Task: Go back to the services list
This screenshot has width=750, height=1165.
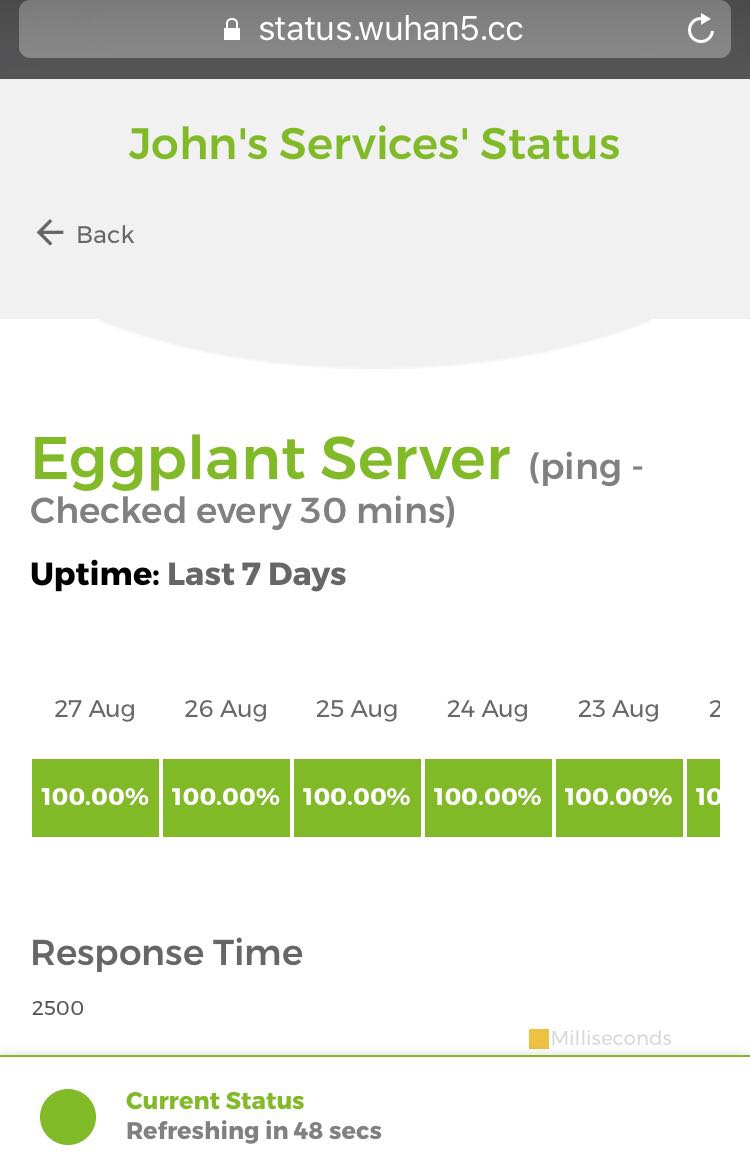Action: coord(86,234)
